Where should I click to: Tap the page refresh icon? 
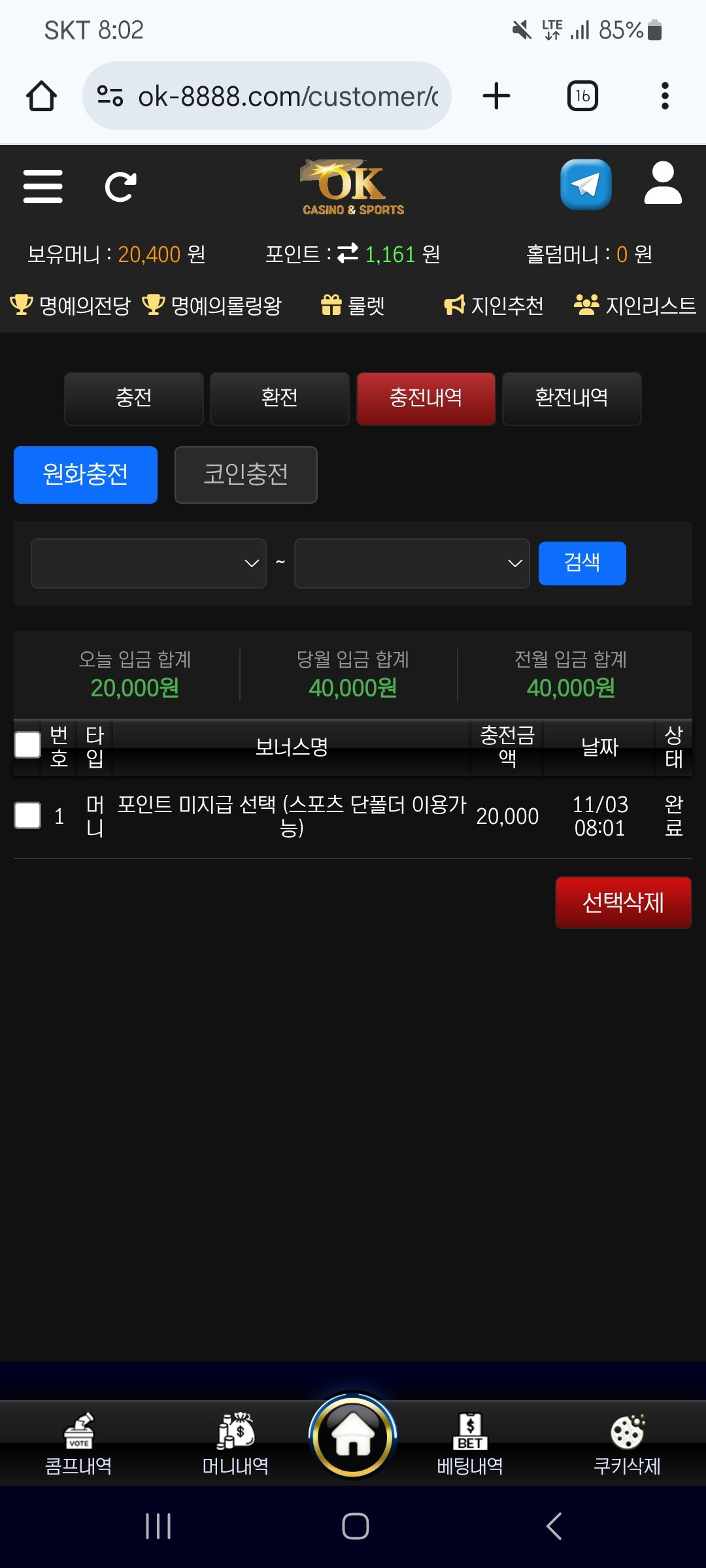121,187
